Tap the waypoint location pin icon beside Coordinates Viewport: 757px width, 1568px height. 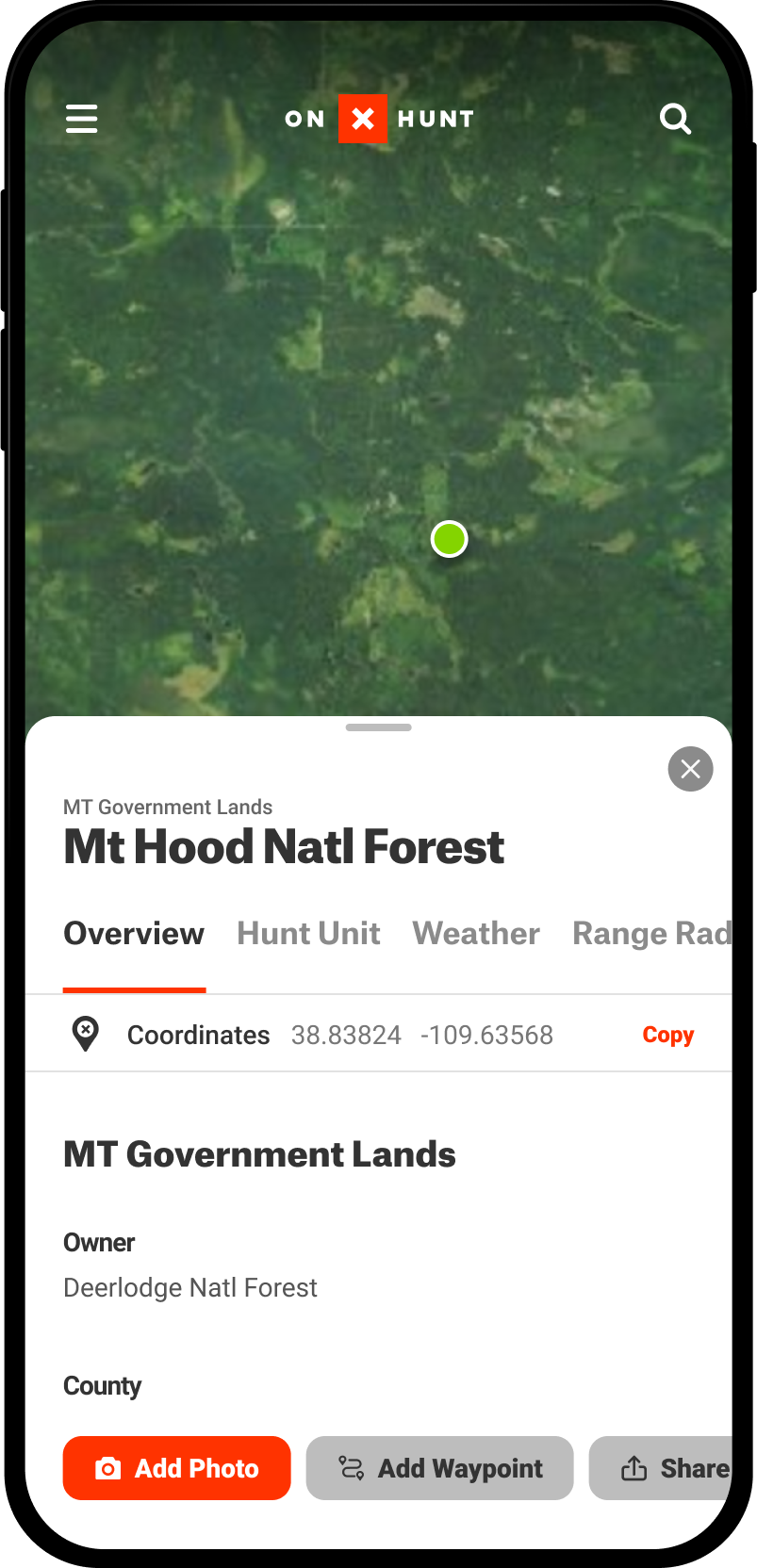(x=85, y=1033)
